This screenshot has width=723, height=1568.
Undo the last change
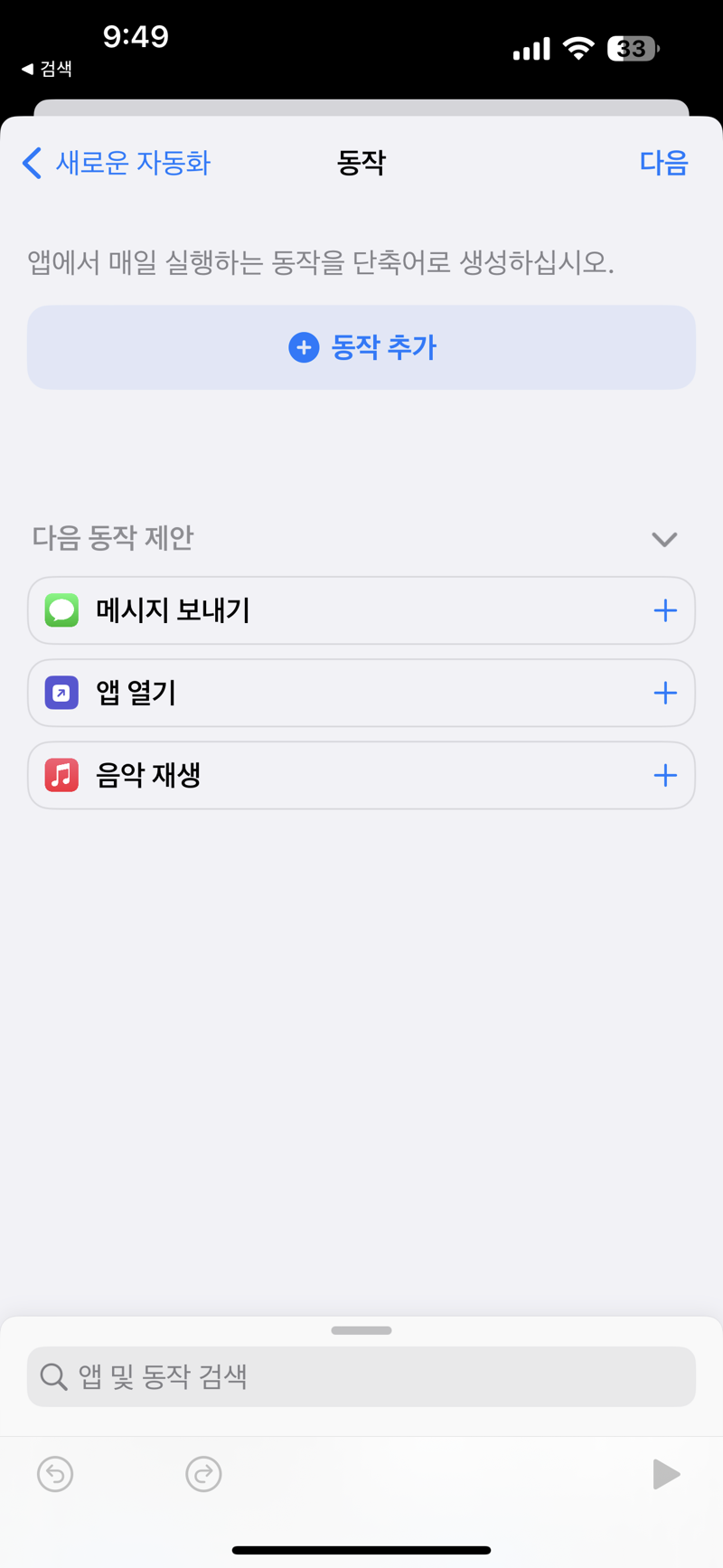pos(55,1474)
